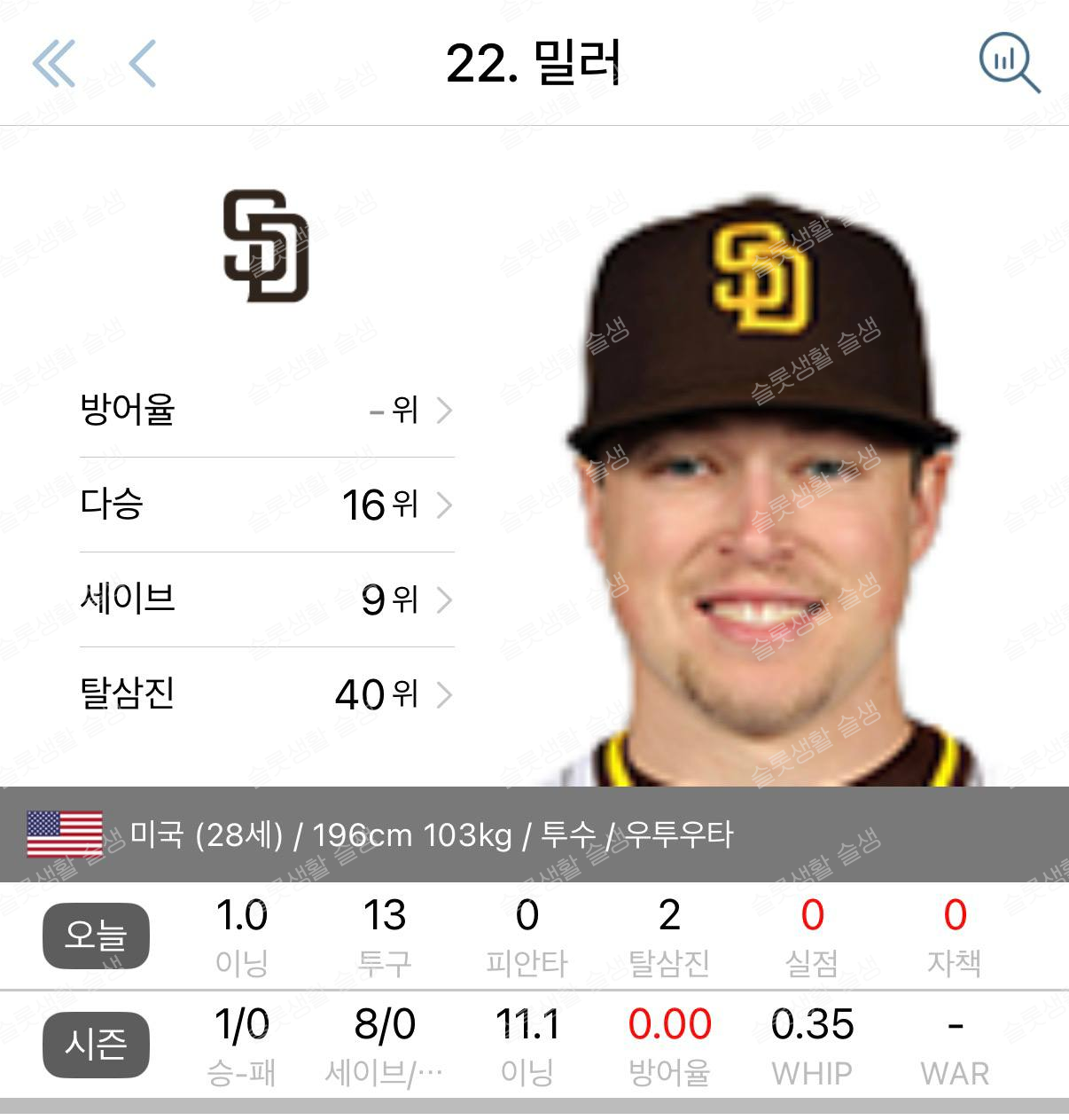1069x1120 pixels.
Task: Tap the double-chevron back arrow
Action: pos(53,64)
